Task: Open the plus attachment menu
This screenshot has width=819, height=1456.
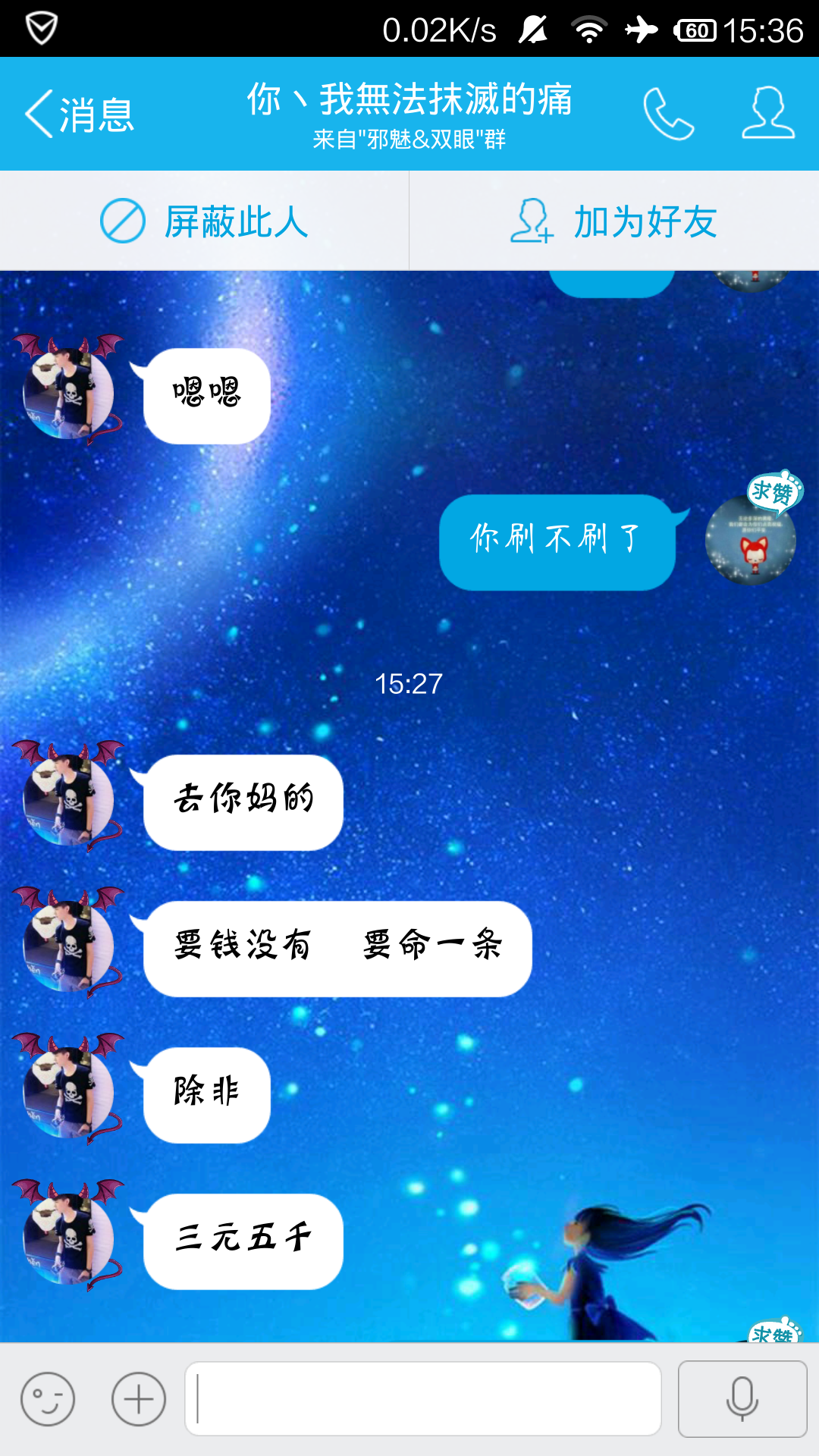Action: (139, 1398)
